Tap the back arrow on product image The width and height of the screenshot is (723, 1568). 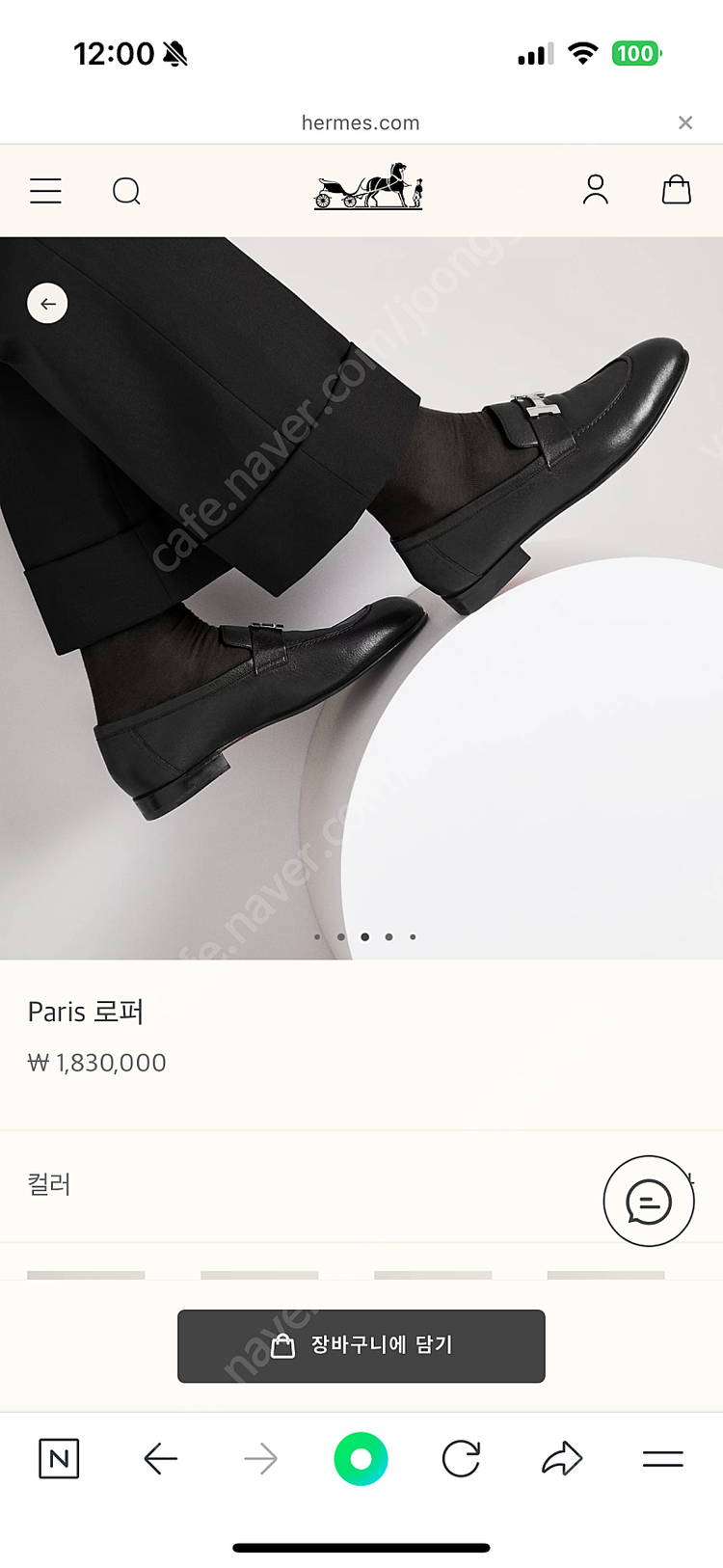(x=47, y=304)
